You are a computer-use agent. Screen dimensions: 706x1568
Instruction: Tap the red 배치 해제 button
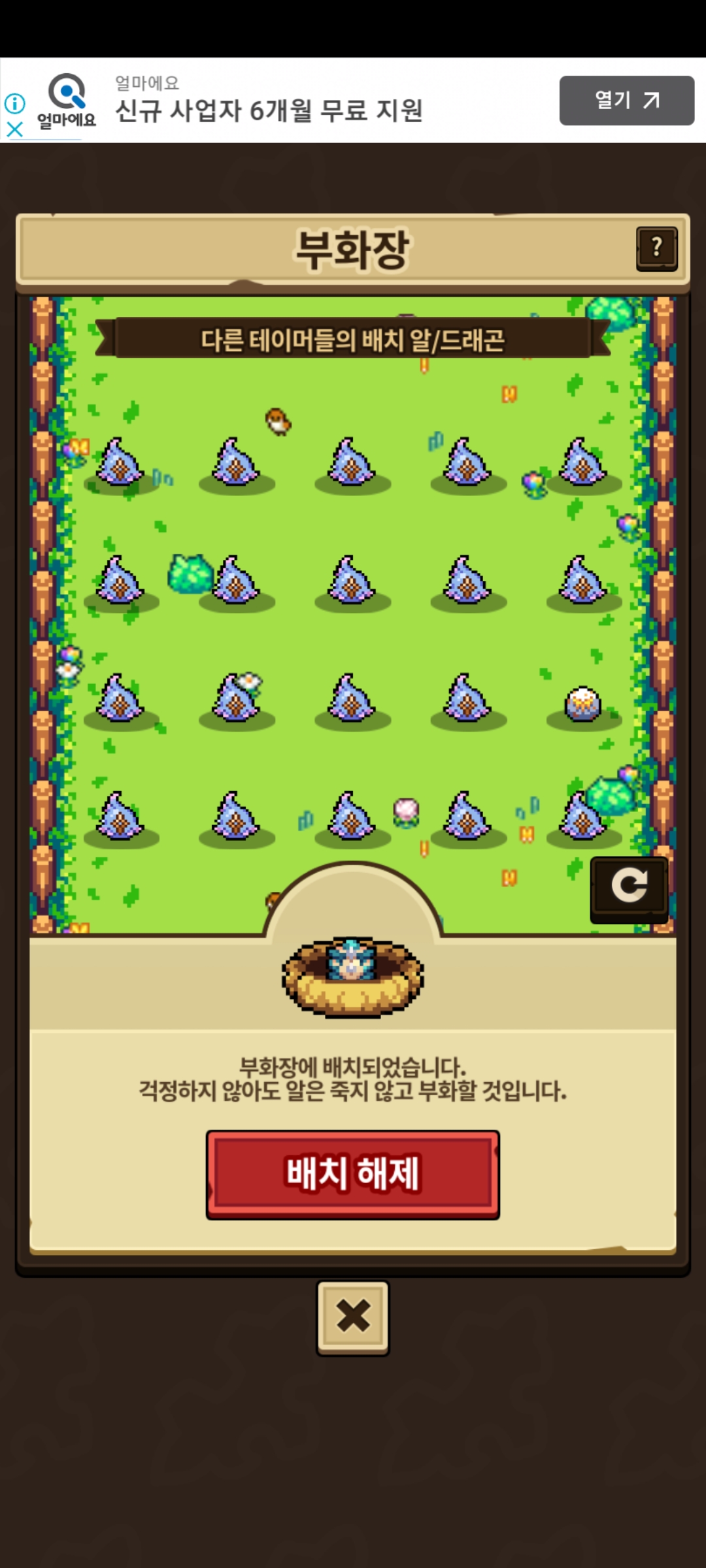tap(353, 1174)
